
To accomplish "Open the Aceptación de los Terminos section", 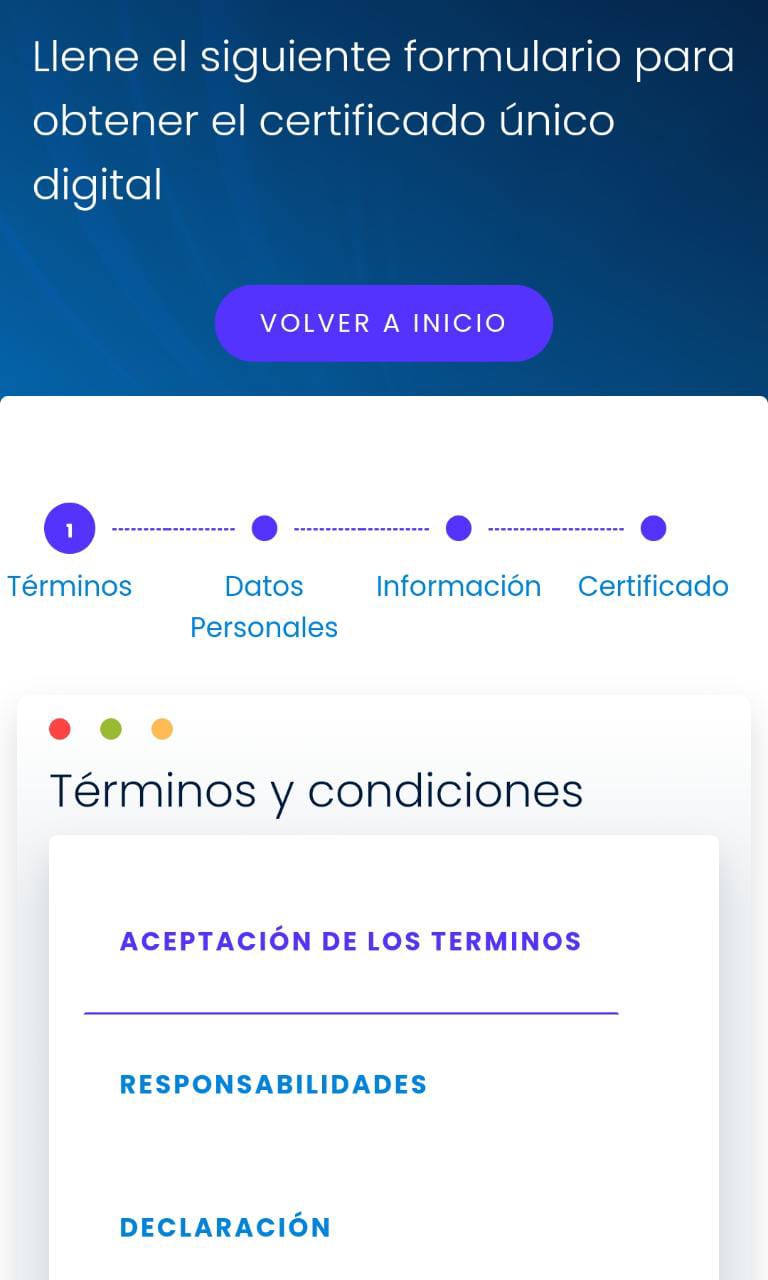I will pos(350,941).
